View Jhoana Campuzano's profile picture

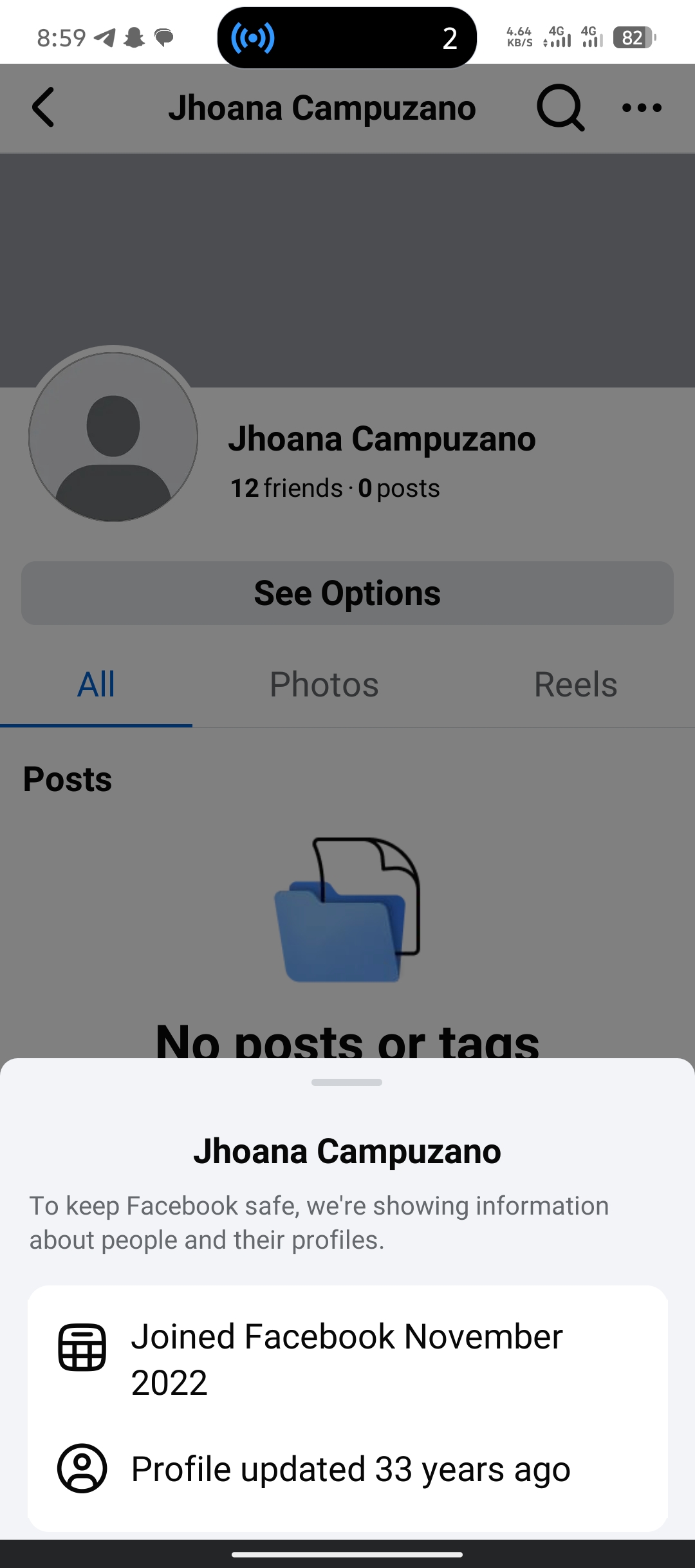click(x=113, y=437)
